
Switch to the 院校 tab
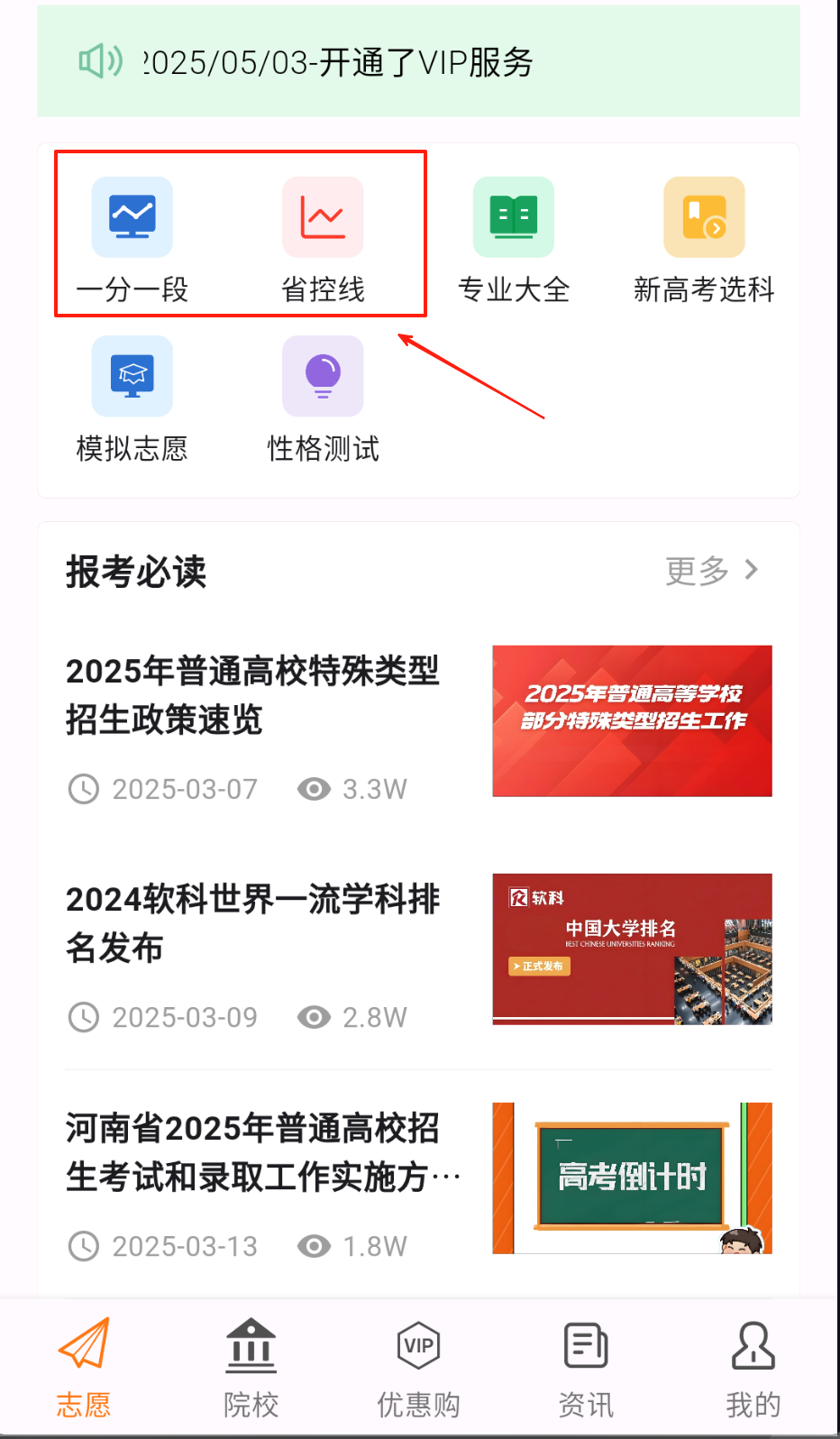(x=251, y=1368)
